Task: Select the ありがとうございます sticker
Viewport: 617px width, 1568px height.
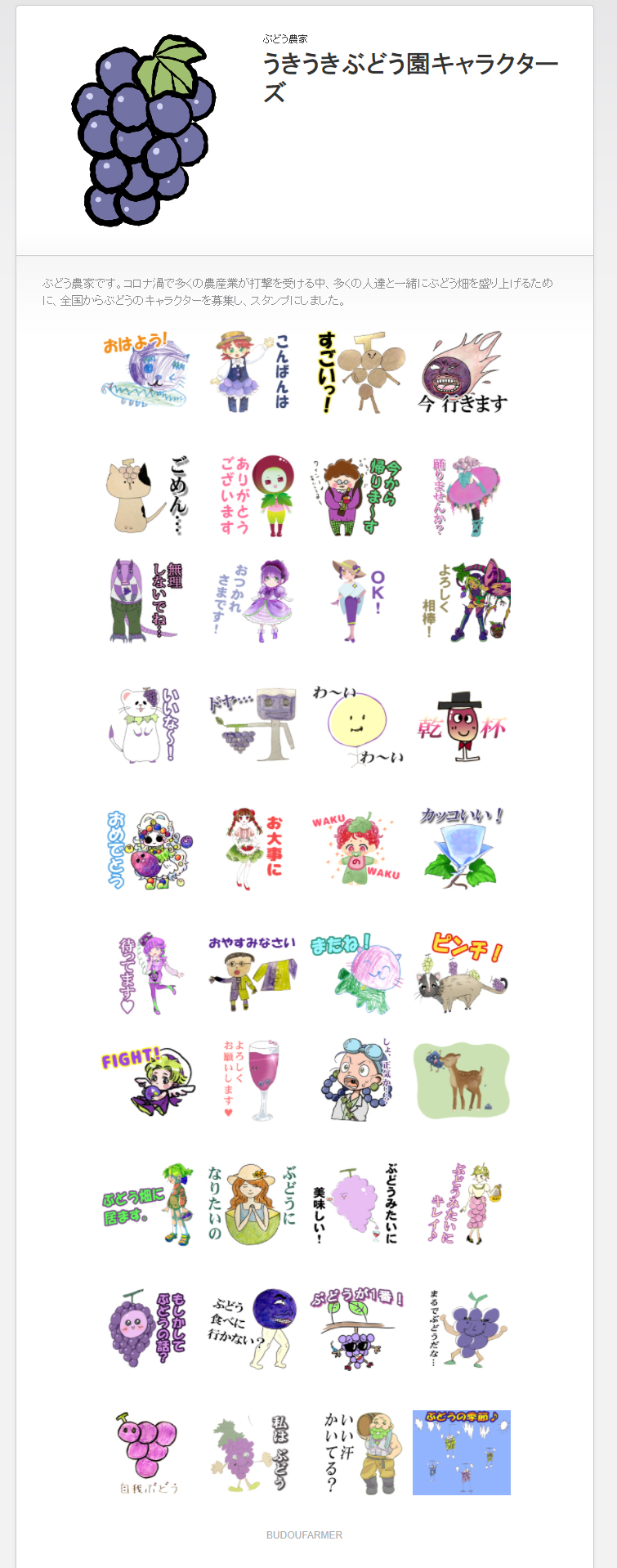Action: [253, 495]
